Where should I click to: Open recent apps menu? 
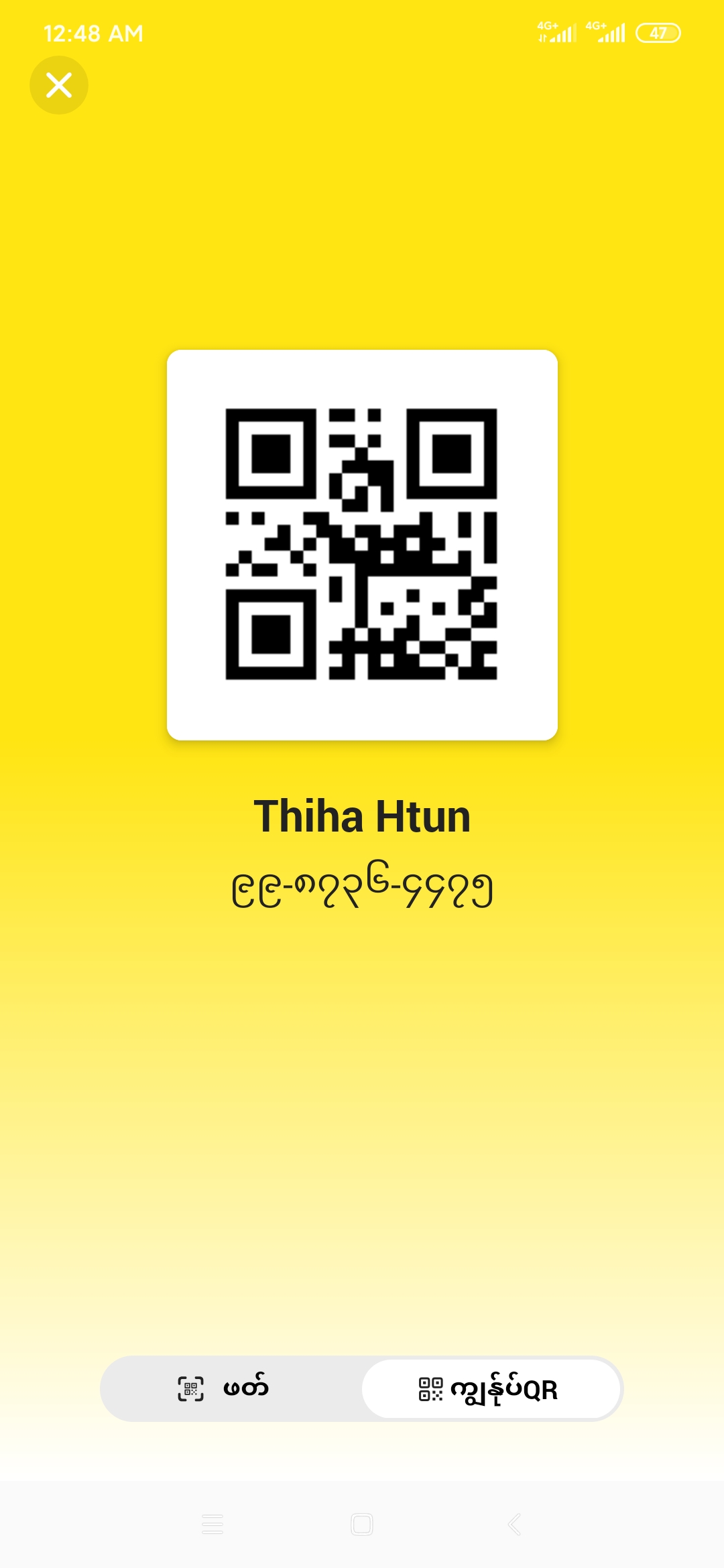[x=213, y=1524]
